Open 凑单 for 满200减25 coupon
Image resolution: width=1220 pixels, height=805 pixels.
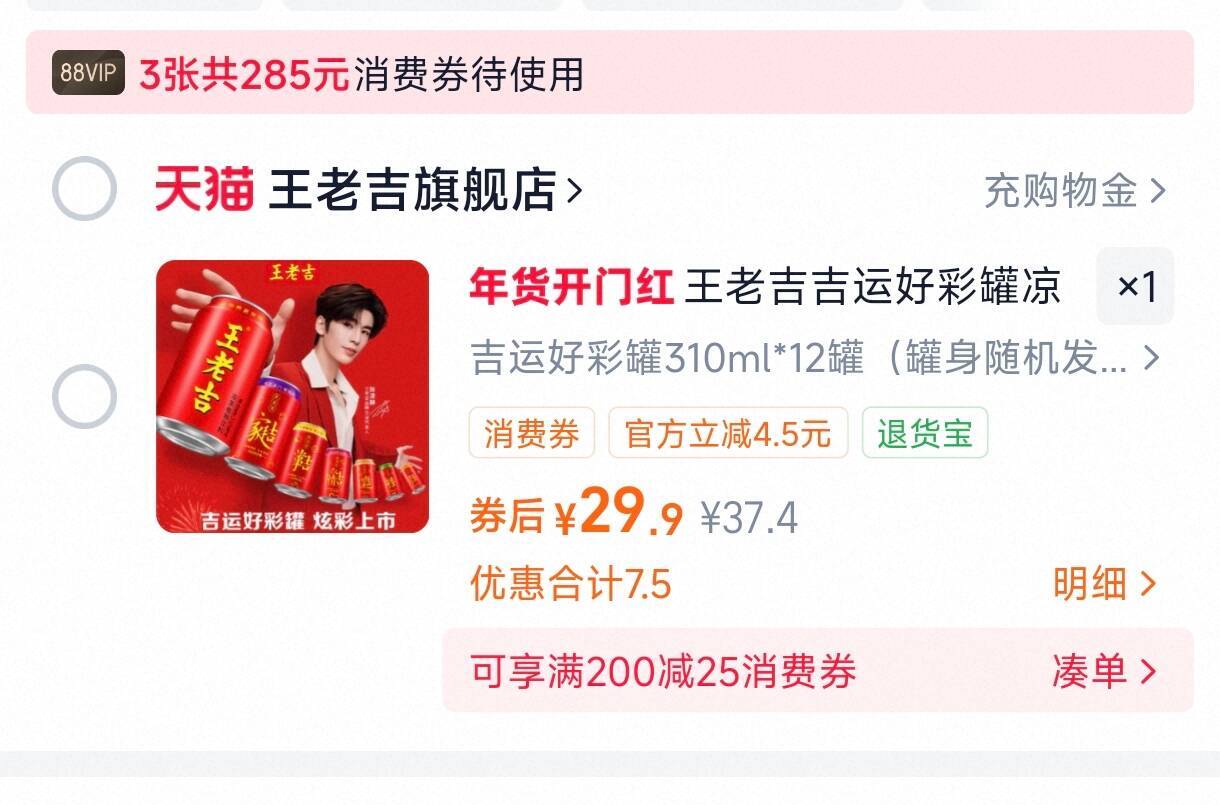(x=1105, y=671)
